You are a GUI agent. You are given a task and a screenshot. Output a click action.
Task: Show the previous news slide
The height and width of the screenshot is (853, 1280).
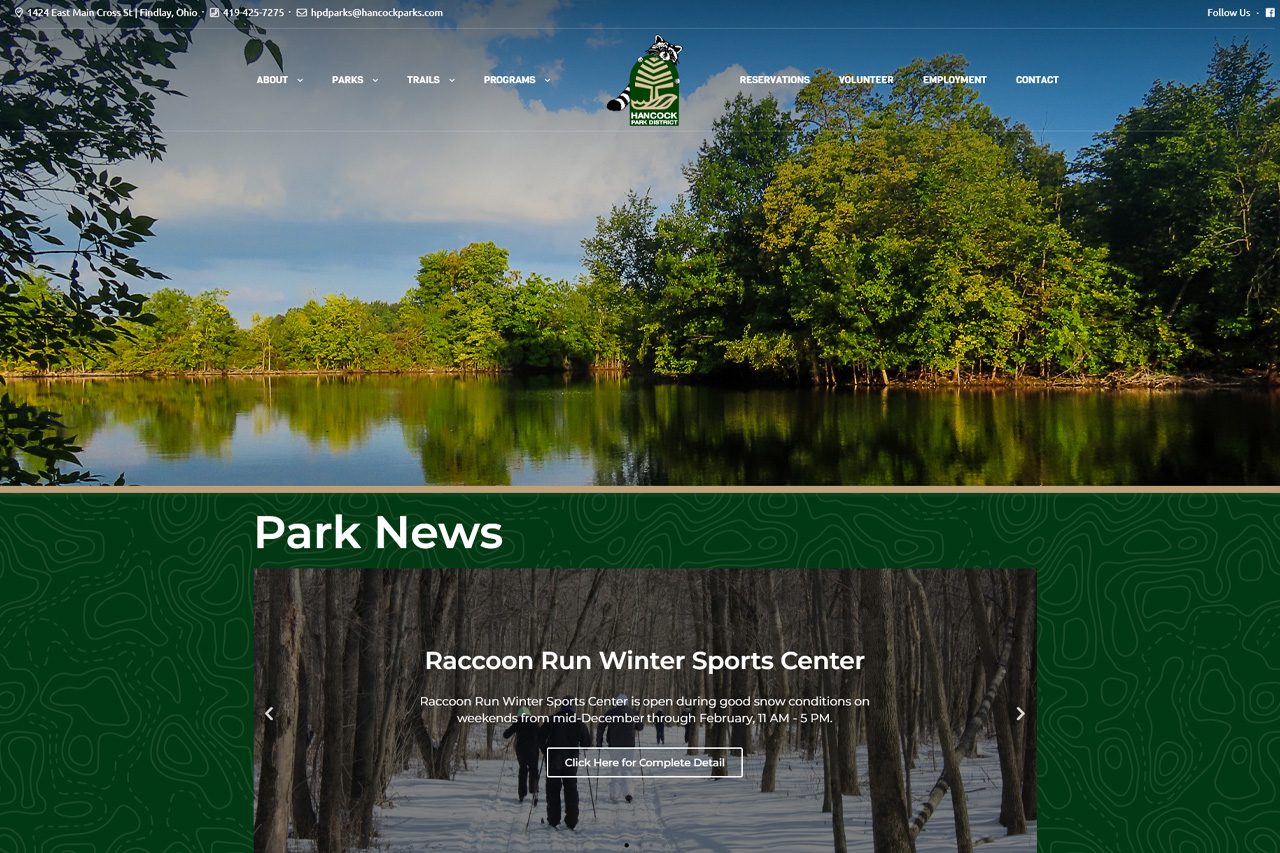(269, 714)
